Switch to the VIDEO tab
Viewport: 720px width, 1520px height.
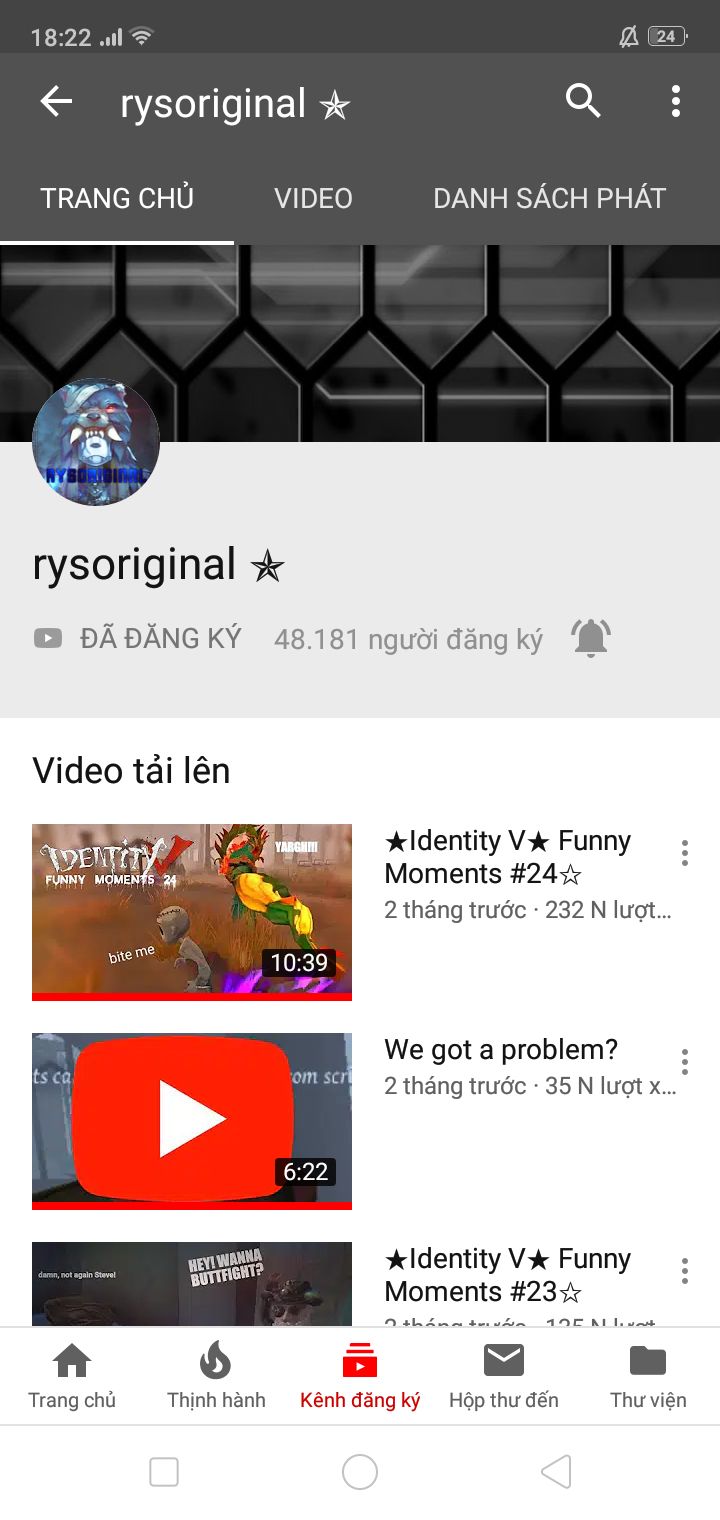coord(313,198)
